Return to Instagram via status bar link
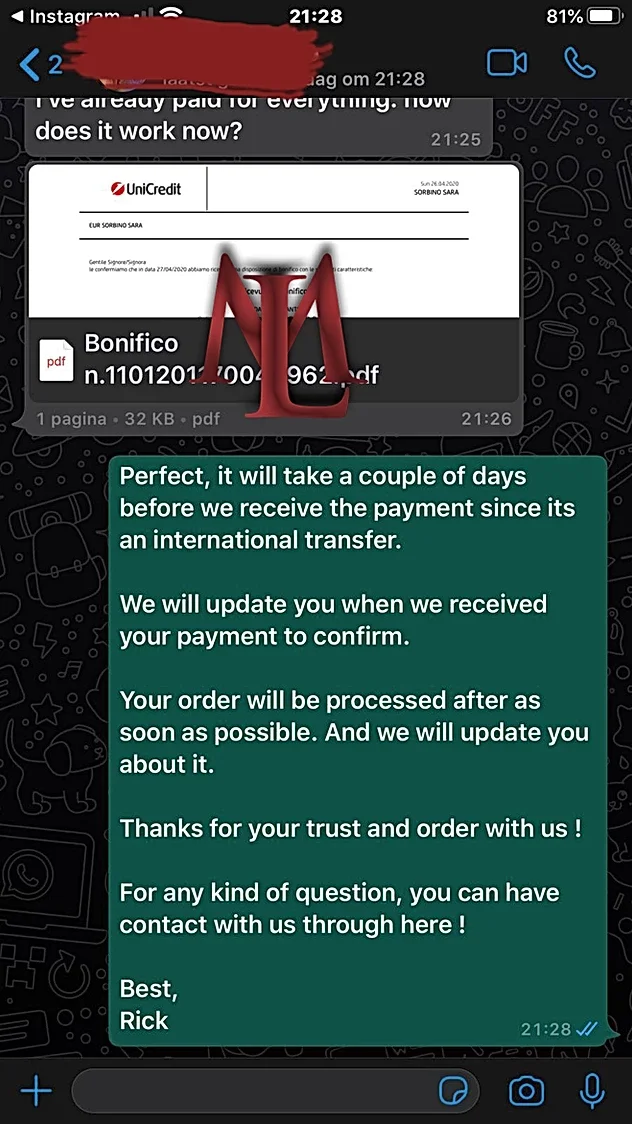Screen dimensions: 632x1124 (x=62, y=16)
